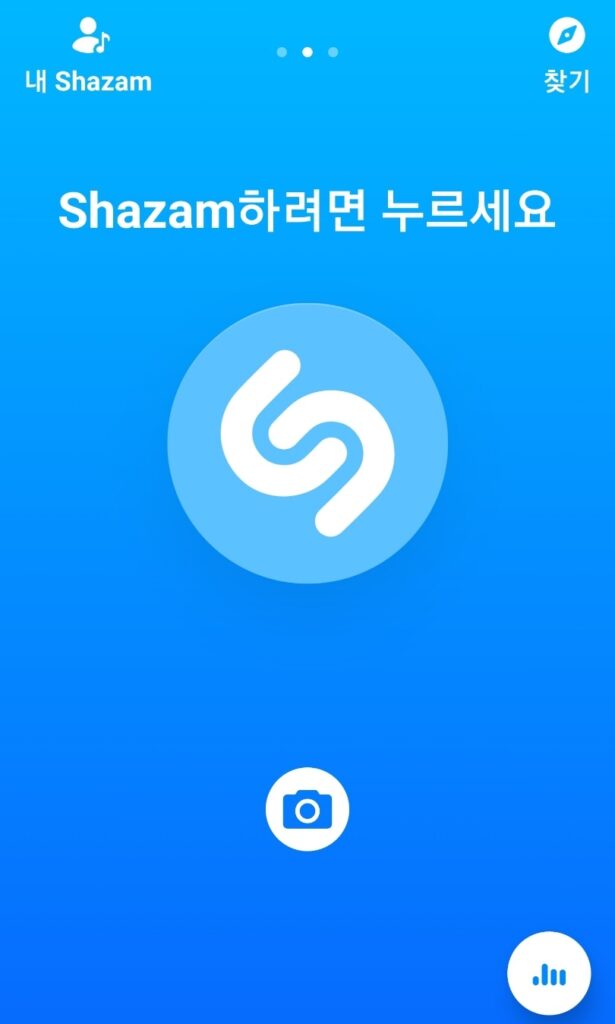Screen dimensions: 615x1024
Task: Tap the page indicator dots
Action: click(x=307, y=51)
